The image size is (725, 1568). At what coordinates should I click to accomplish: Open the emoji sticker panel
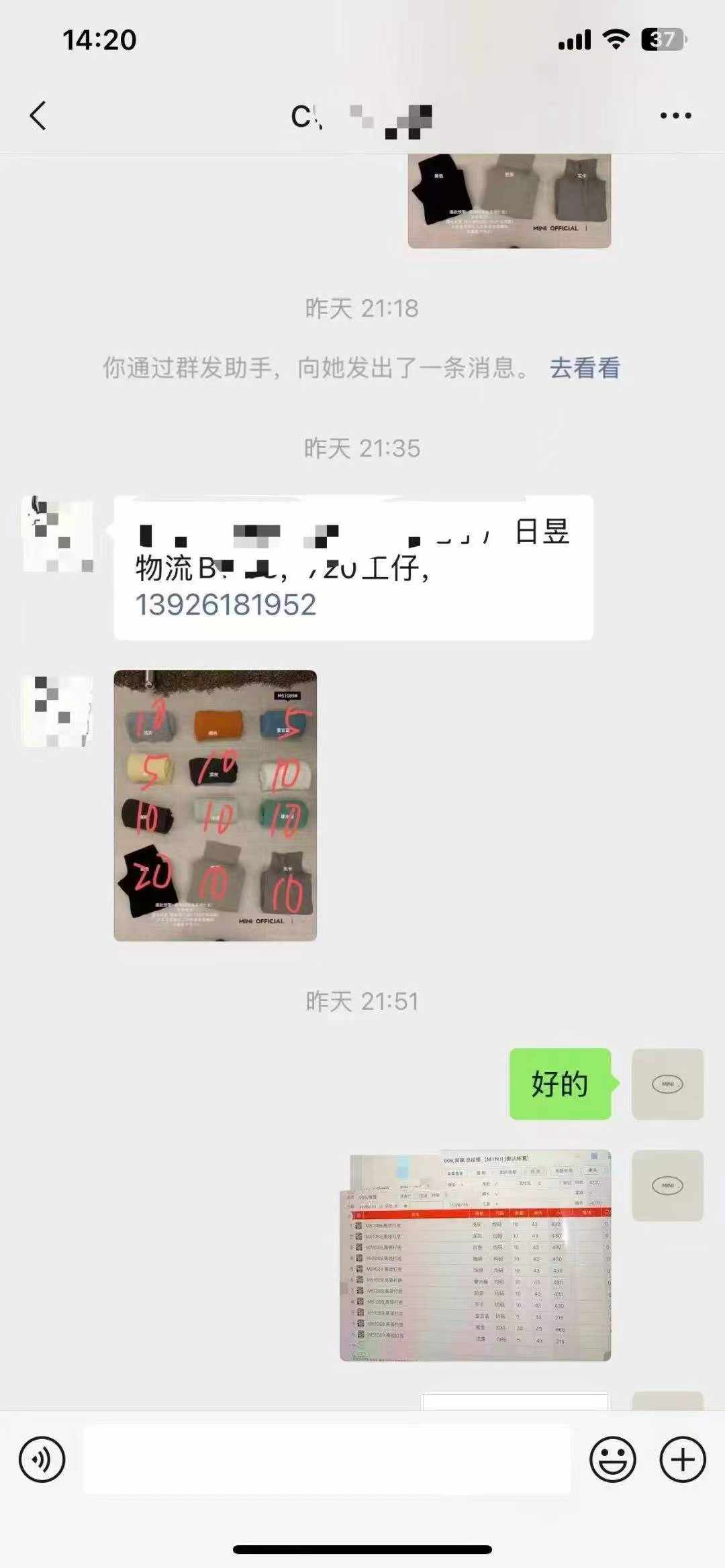point(612,1459)
